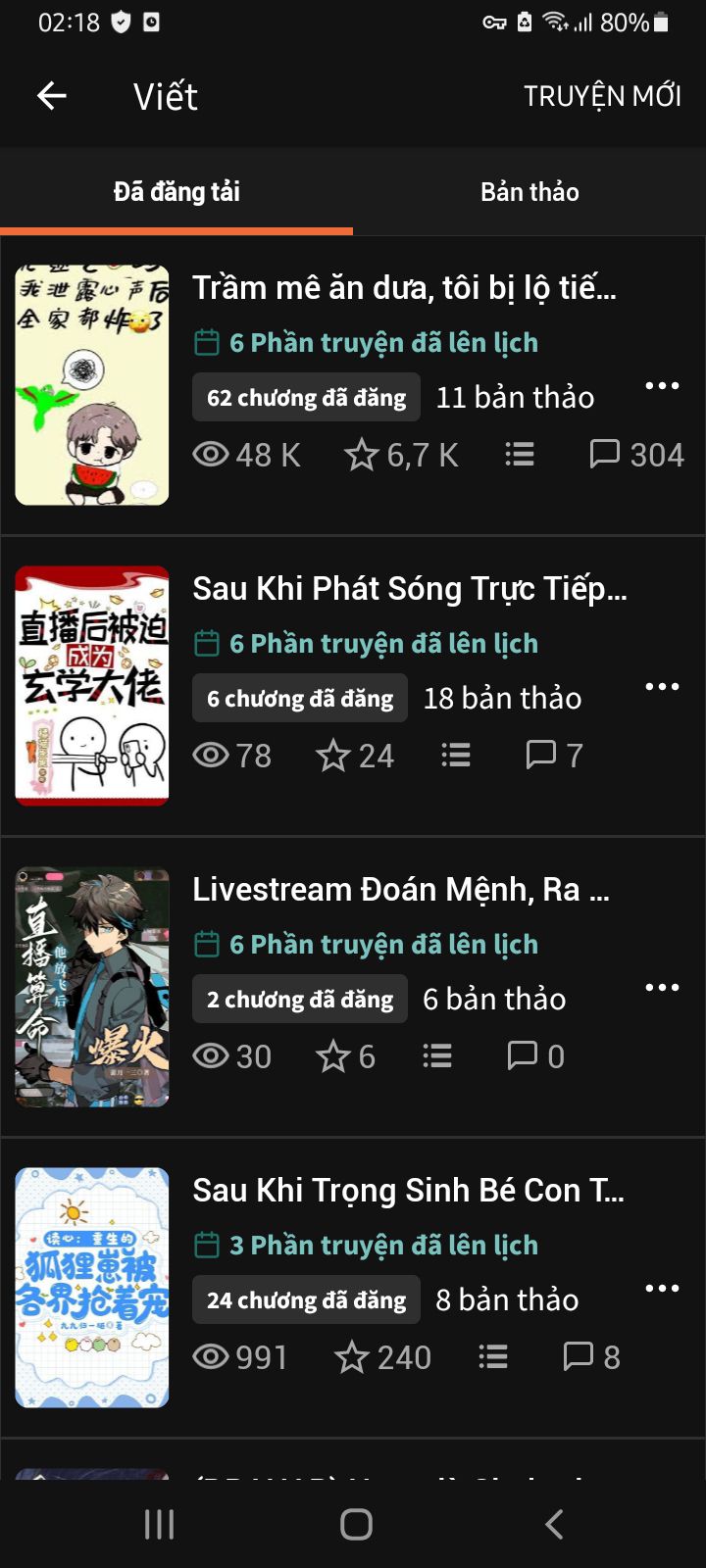Open story "Livestream Đoán Mệnh, Ra ..."

(400, 890)
